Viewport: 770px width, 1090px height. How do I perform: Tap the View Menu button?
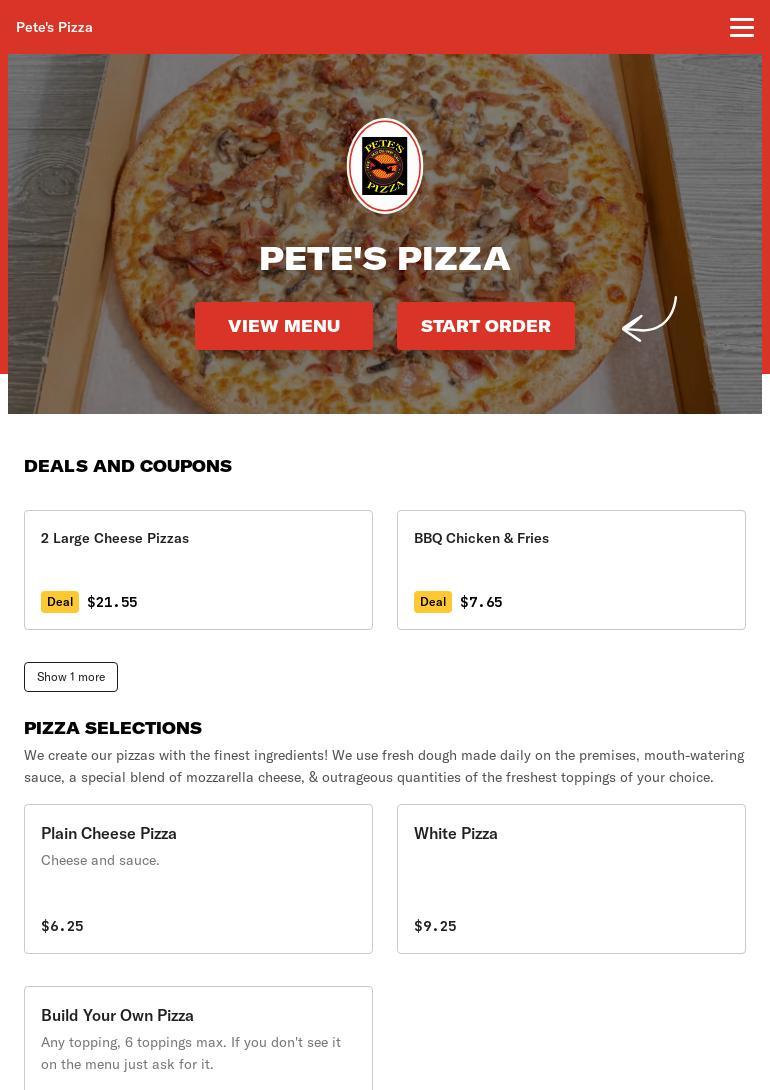pos(284,326)
